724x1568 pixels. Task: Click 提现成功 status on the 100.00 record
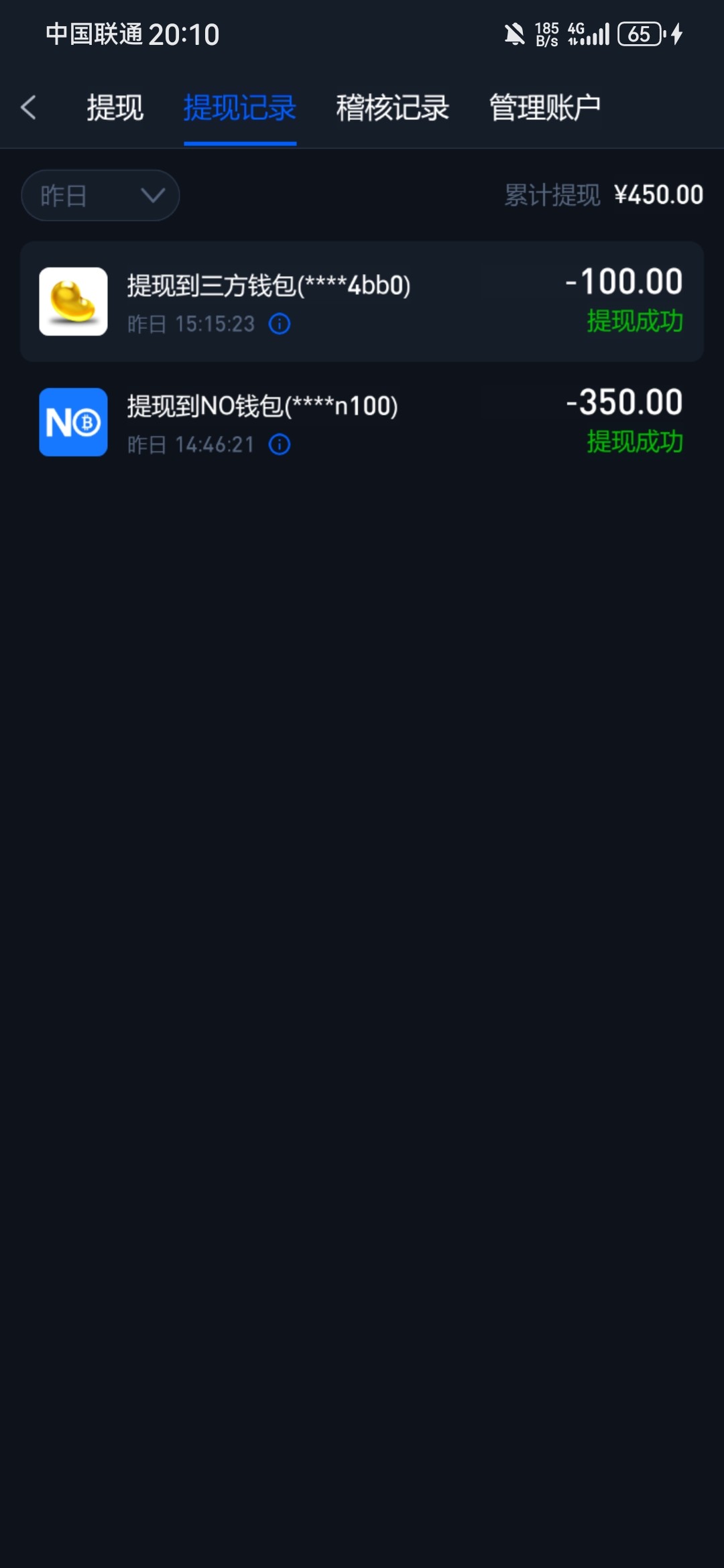(x=634, y=322)
